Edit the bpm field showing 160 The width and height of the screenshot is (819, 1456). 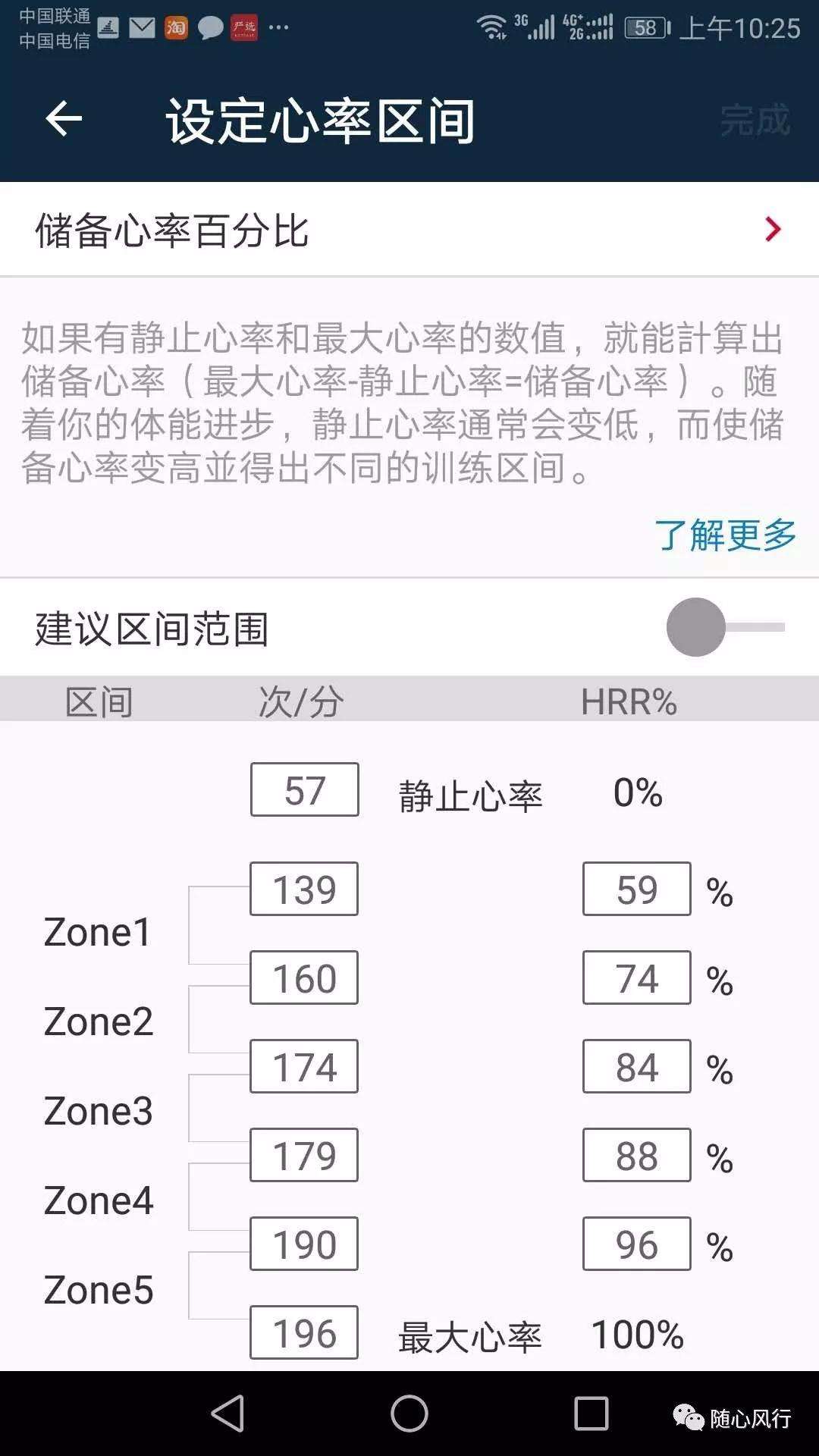305,977
